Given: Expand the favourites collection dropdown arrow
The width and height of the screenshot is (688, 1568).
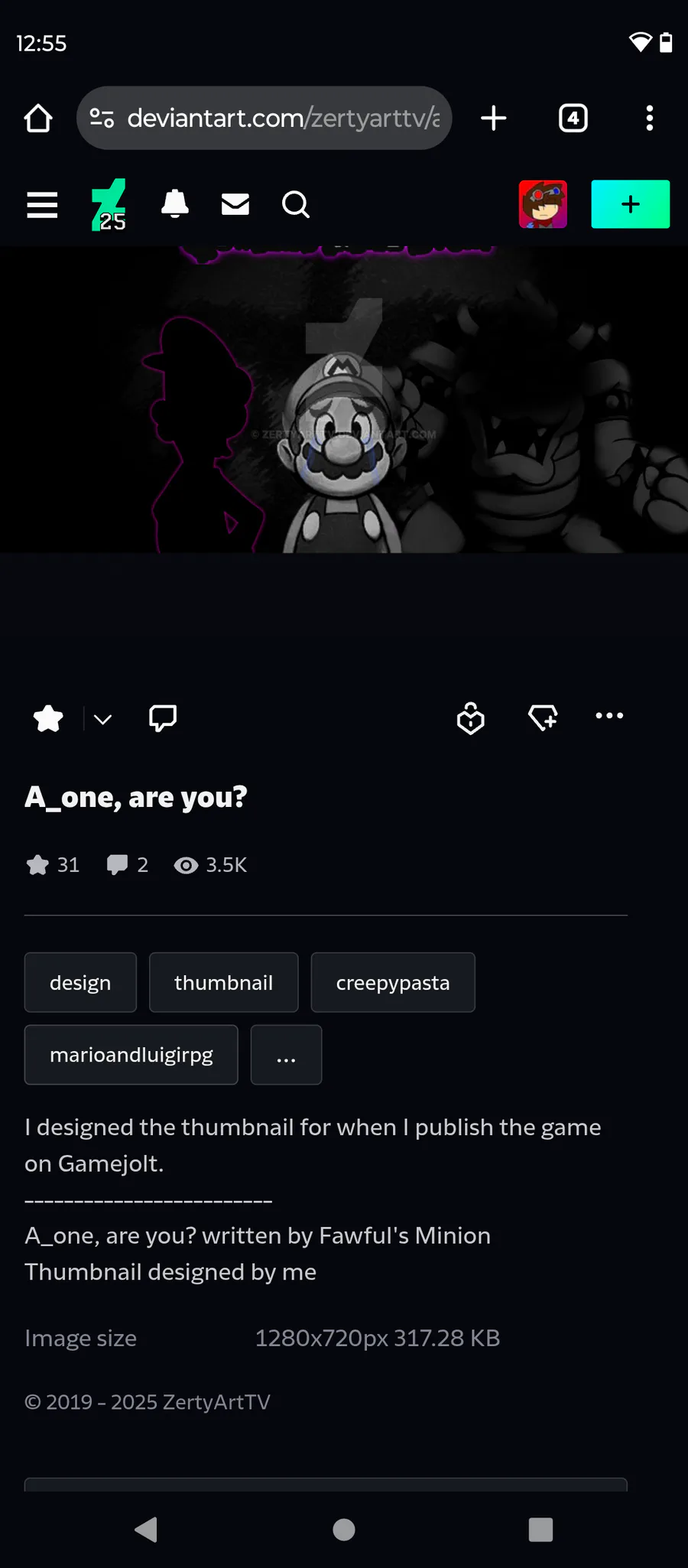Looking at the screenshot, I should (x=102, y=720).
